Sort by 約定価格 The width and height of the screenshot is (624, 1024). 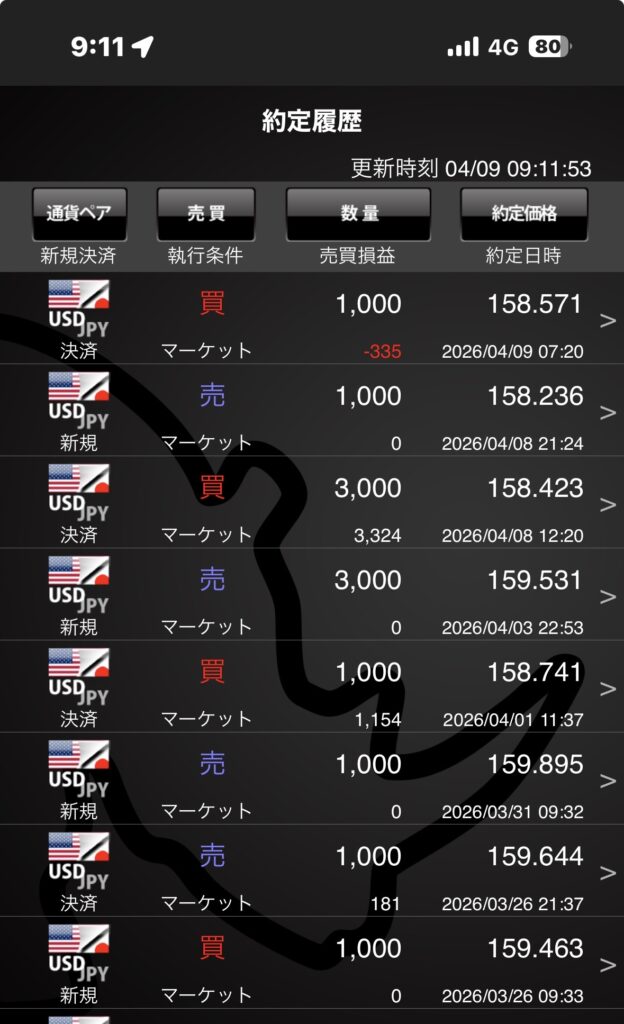(x=524, y=213)
